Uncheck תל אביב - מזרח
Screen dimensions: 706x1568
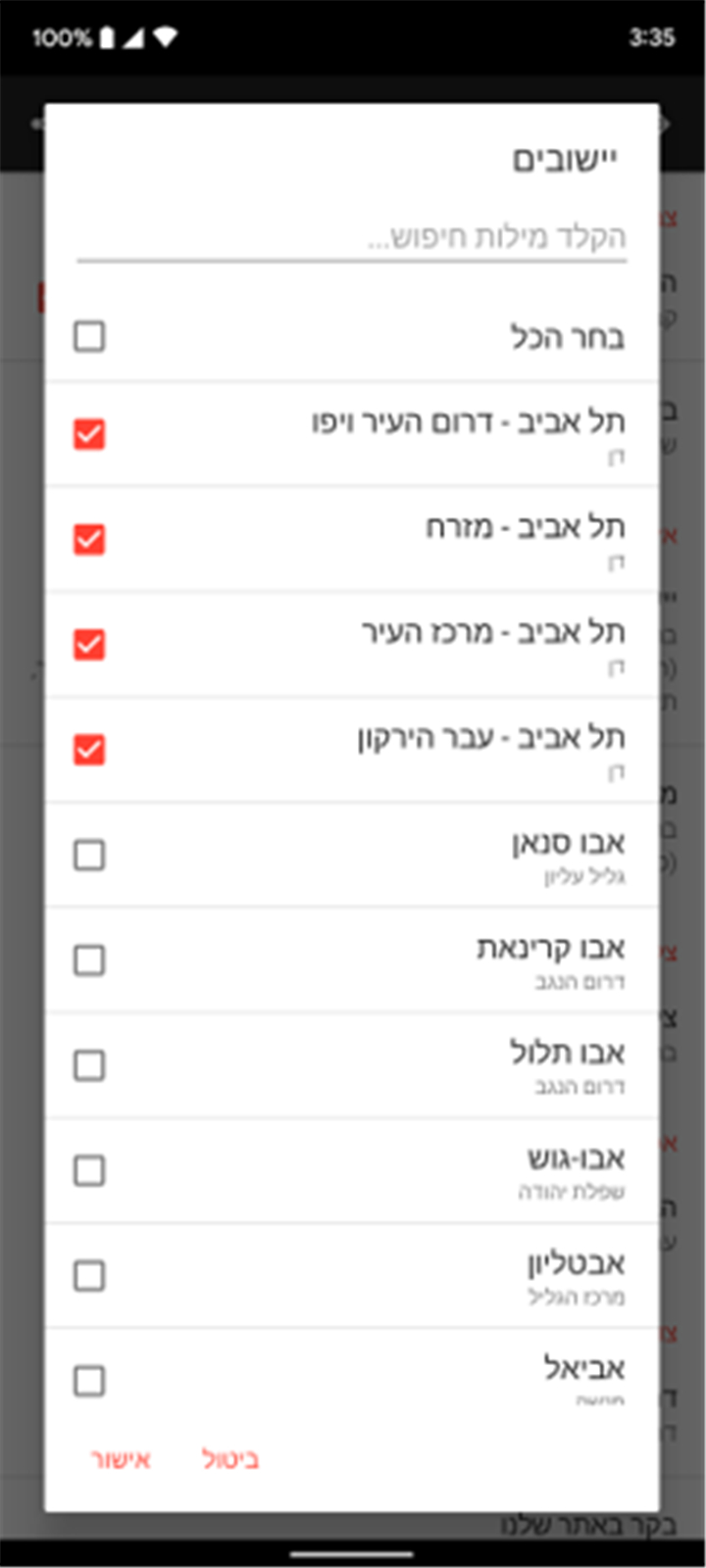pyautogui.click(x=89, y=540)
